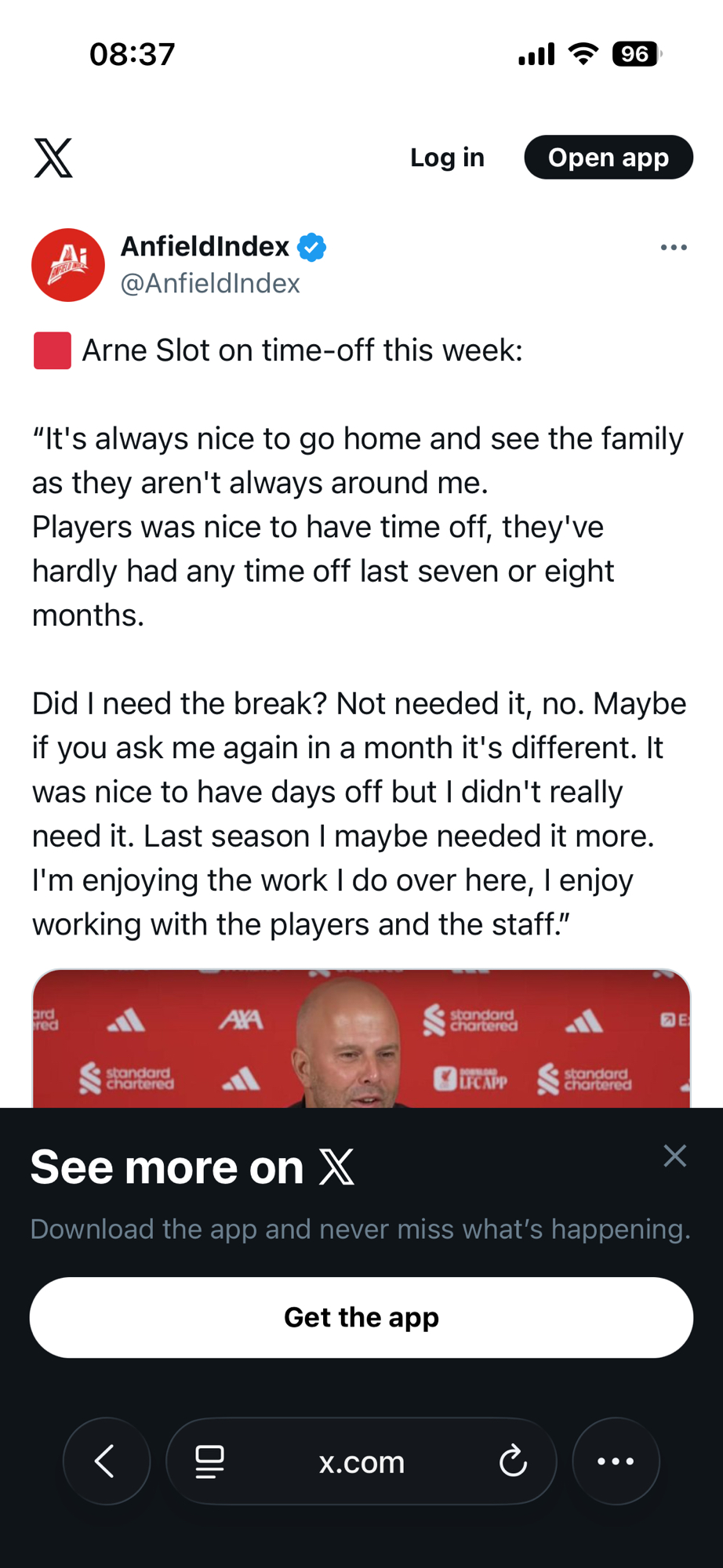
Task: Tap the Open app button
Action: click(608, 158)
